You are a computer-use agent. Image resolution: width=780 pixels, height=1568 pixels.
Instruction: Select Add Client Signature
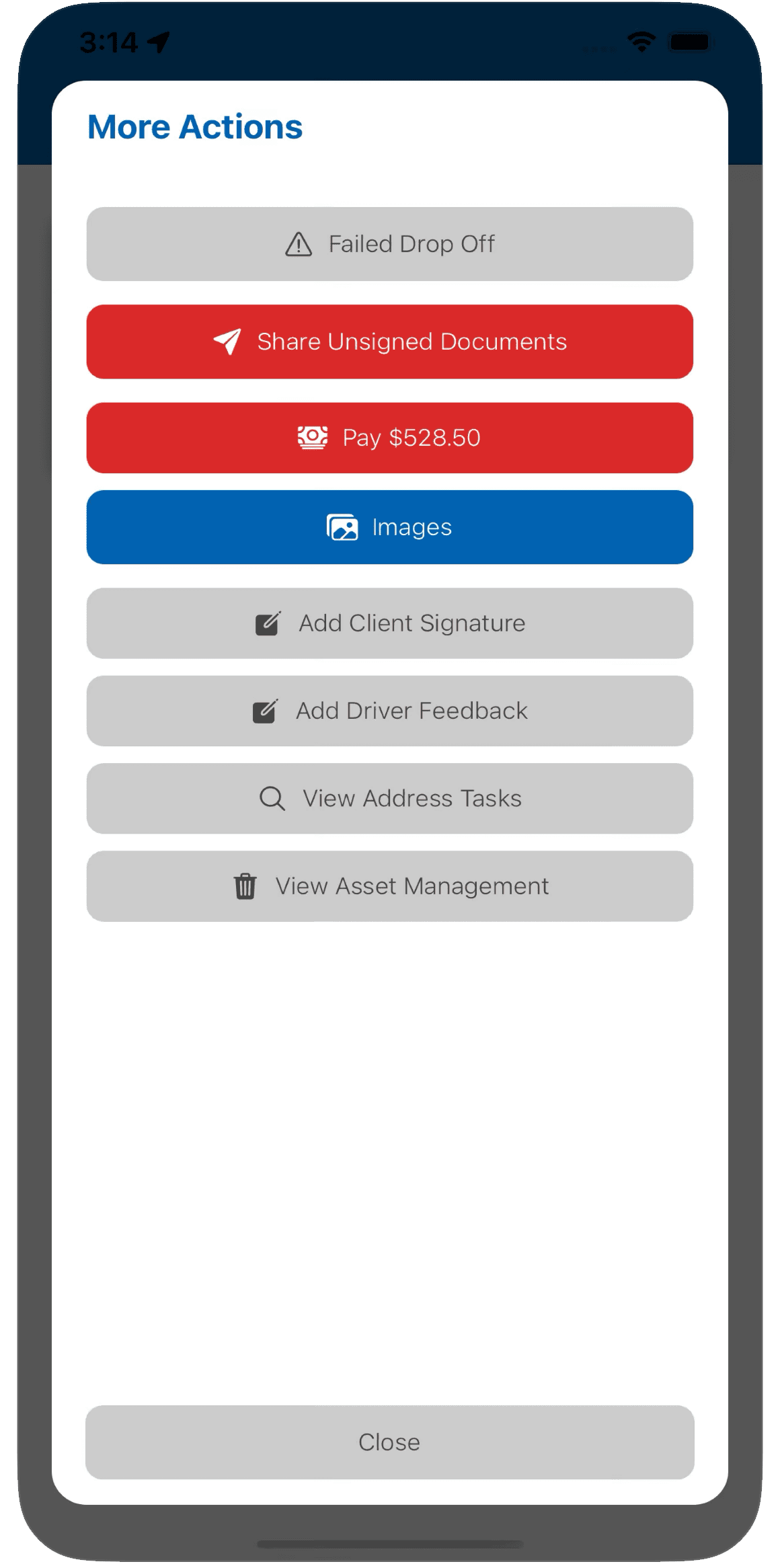[x=390, y=623]
